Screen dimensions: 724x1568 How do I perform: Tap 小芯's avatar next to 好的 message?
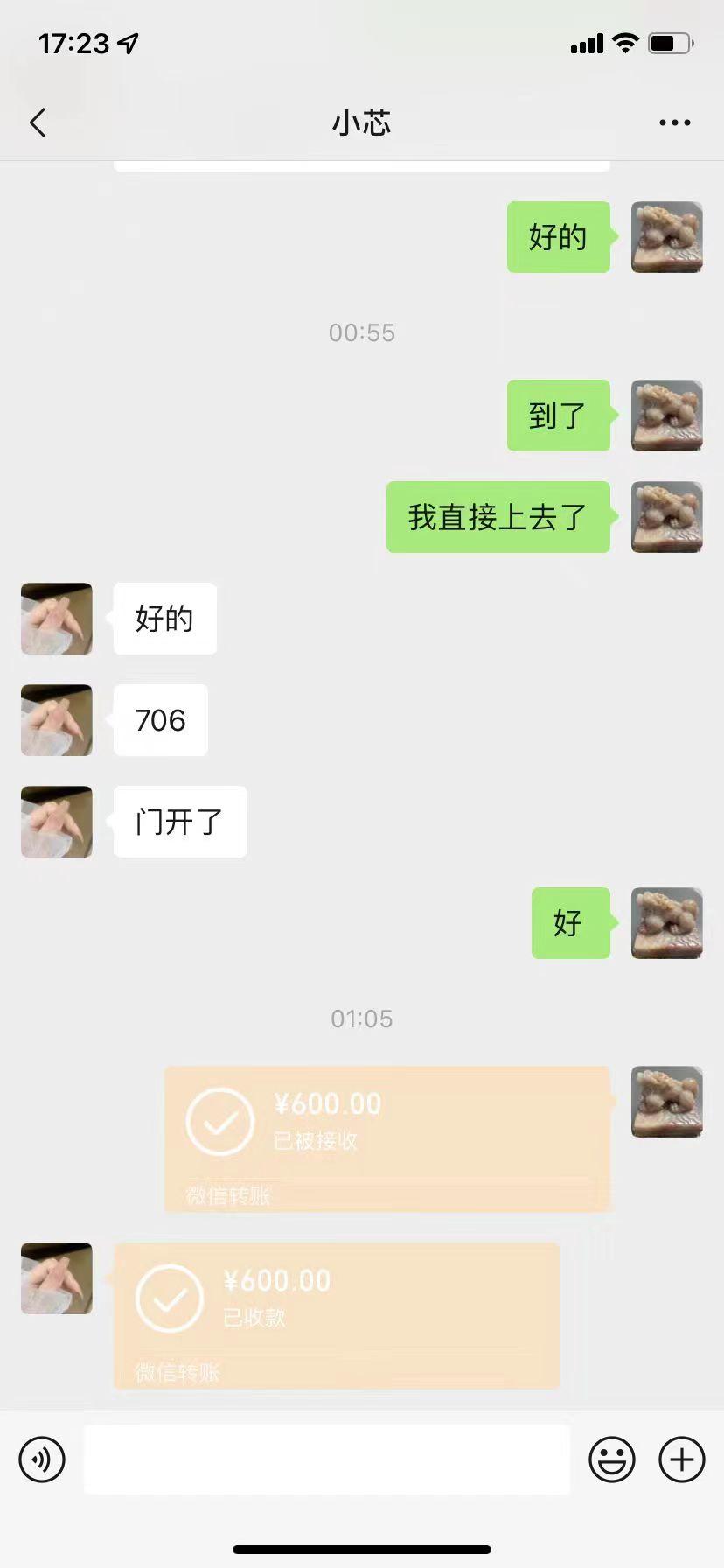pyautogui.click(x=56, y=619)
